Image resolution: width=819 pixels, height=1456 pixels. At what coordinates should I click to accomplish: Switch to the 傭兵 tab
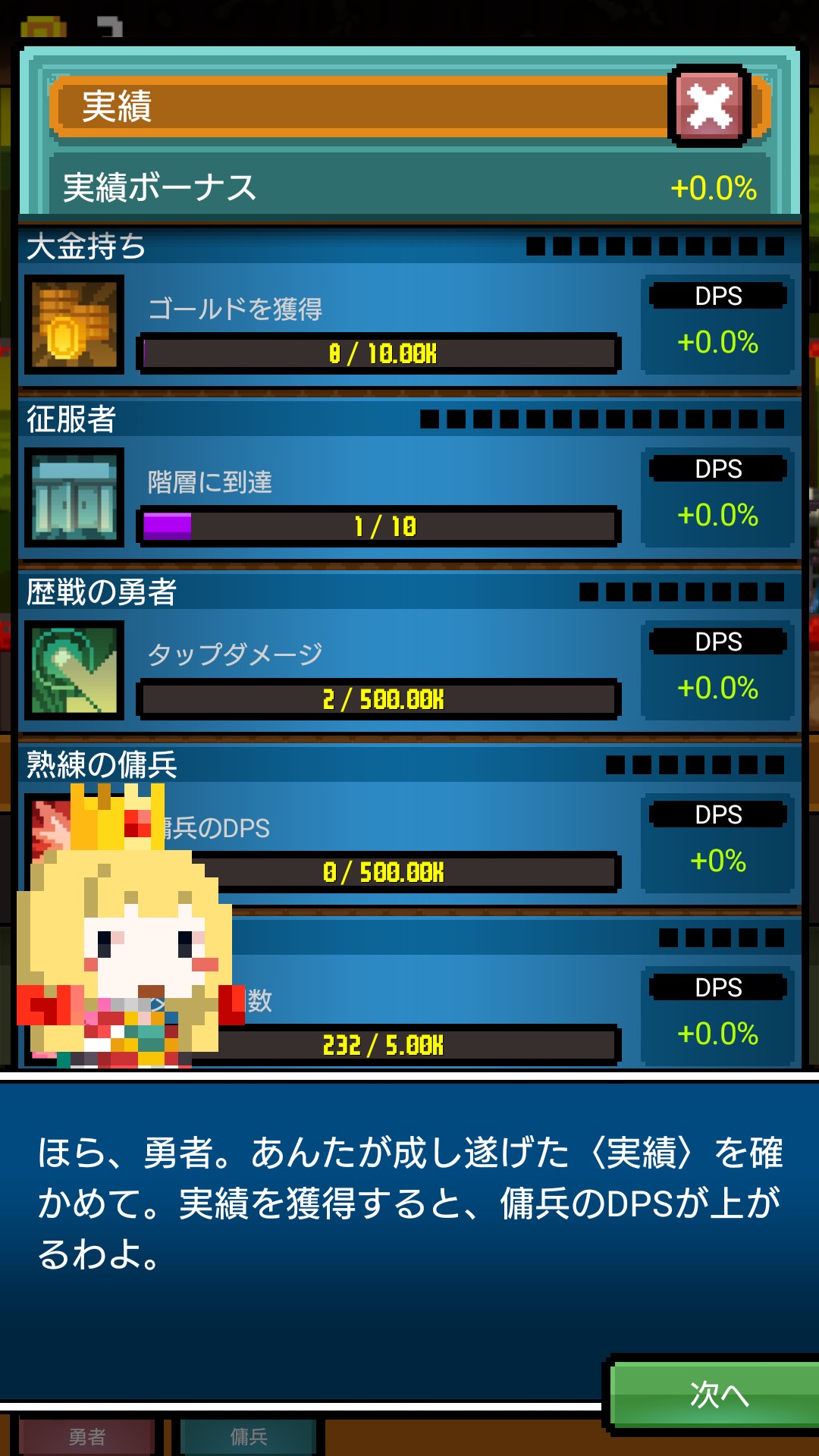[248, 1436]
